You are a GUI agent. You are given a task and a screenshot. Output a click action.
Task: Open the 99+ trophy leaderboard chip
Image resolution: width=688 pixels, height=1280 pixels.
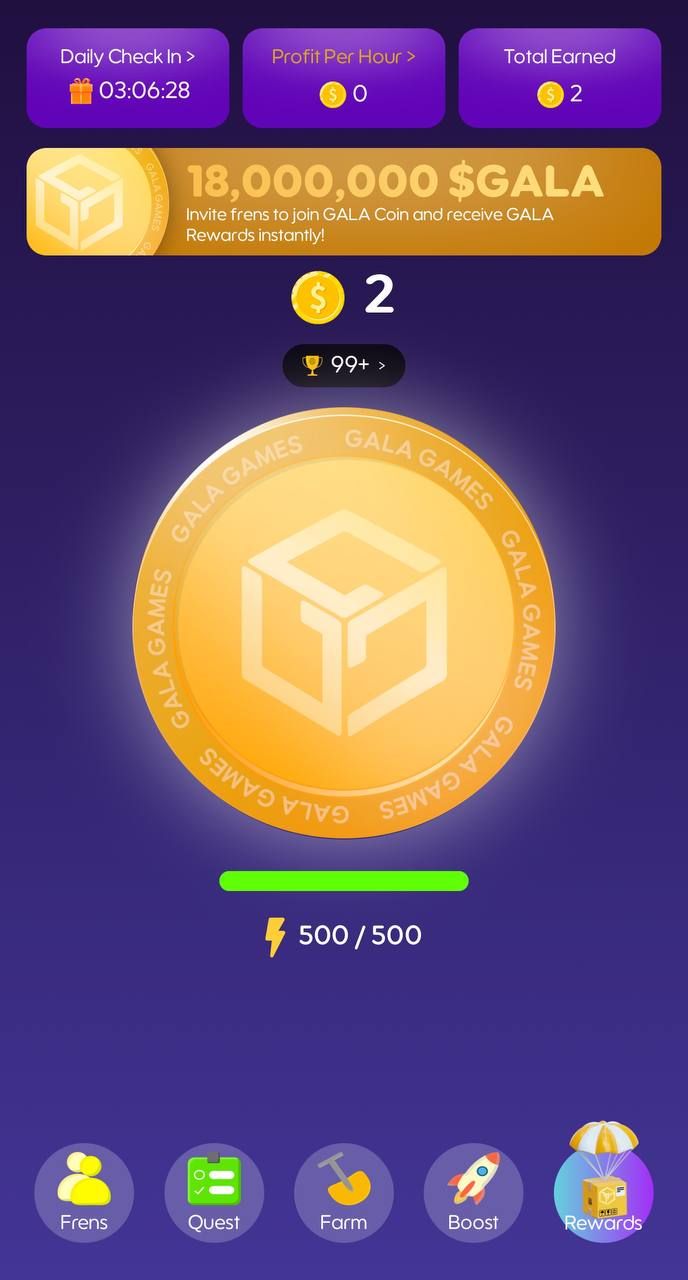[343, 365]
